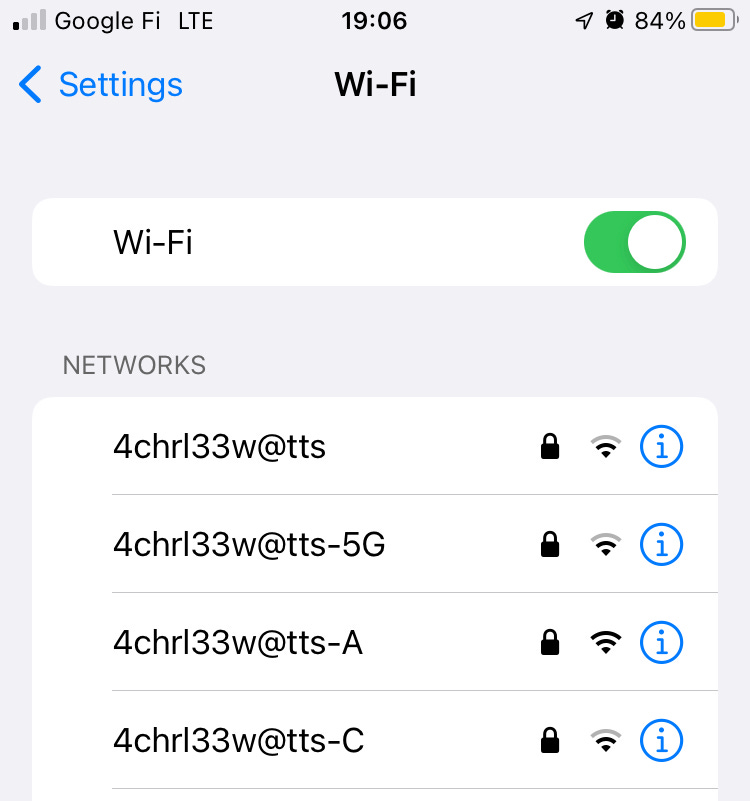Show info for 4chrl33w@tts-A
The image size is (750, 801).
click(x=661, y=643)
